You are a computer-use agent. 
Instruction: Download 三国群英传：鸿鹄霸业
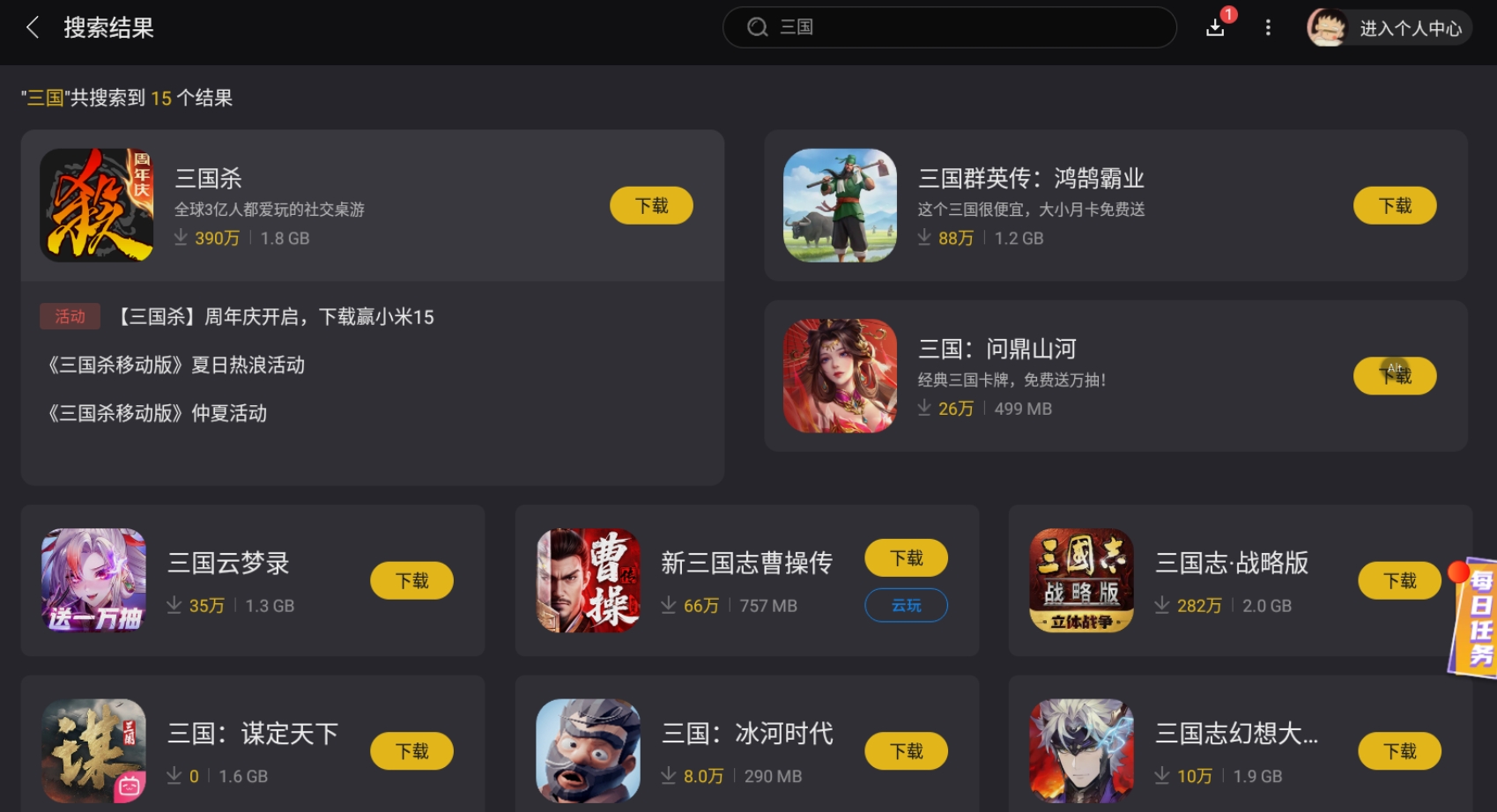click(x=1395, y=205)
